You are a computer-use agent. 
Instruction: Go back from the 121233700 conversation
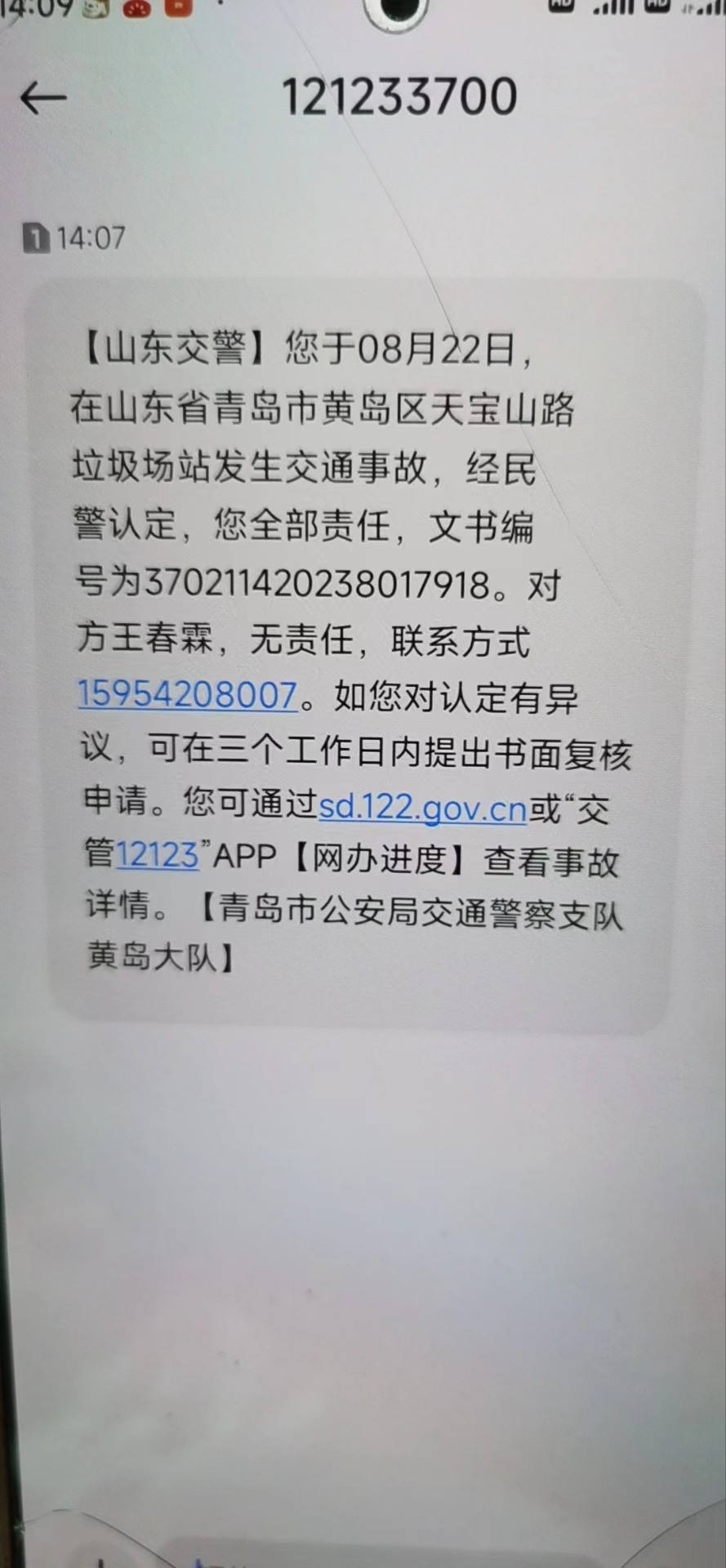click(43, 99)
